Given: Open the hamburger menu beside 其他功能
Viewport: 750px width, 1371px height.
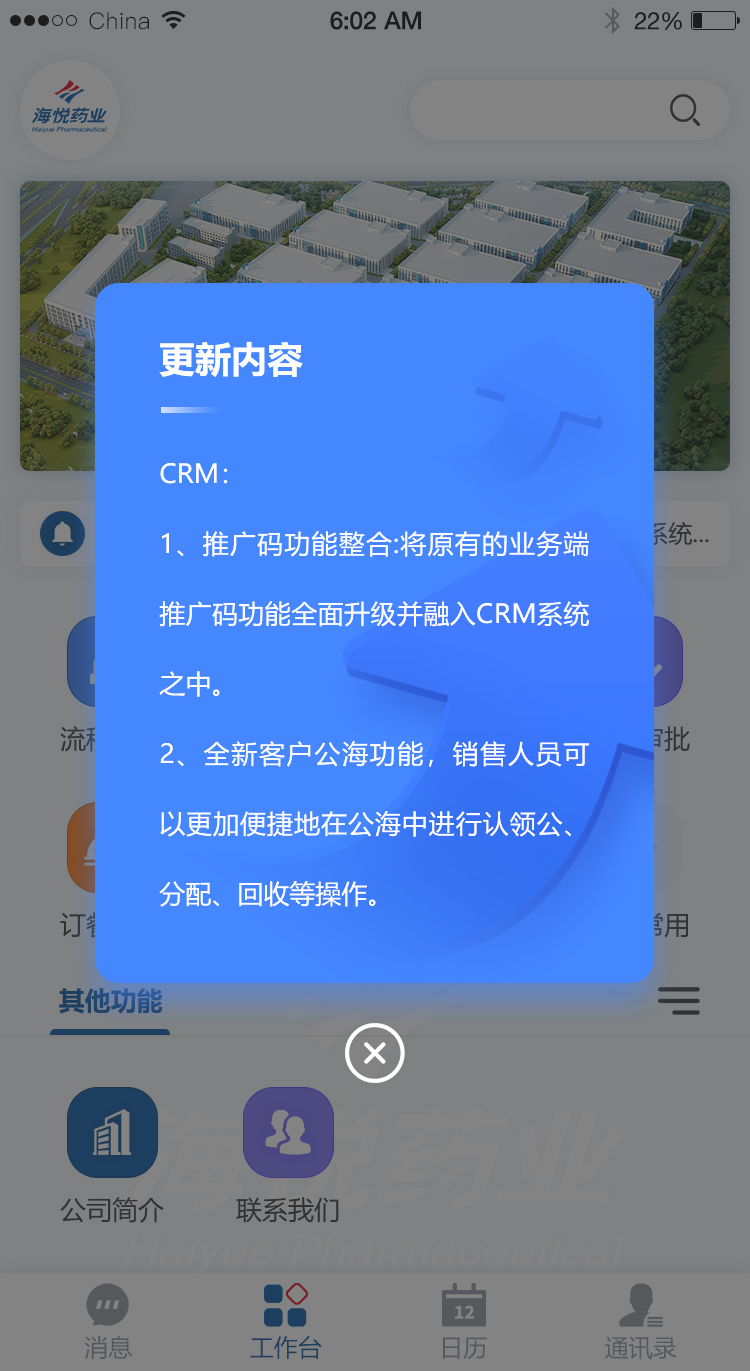Looking at the screenshot, I should pos(680,1001).
